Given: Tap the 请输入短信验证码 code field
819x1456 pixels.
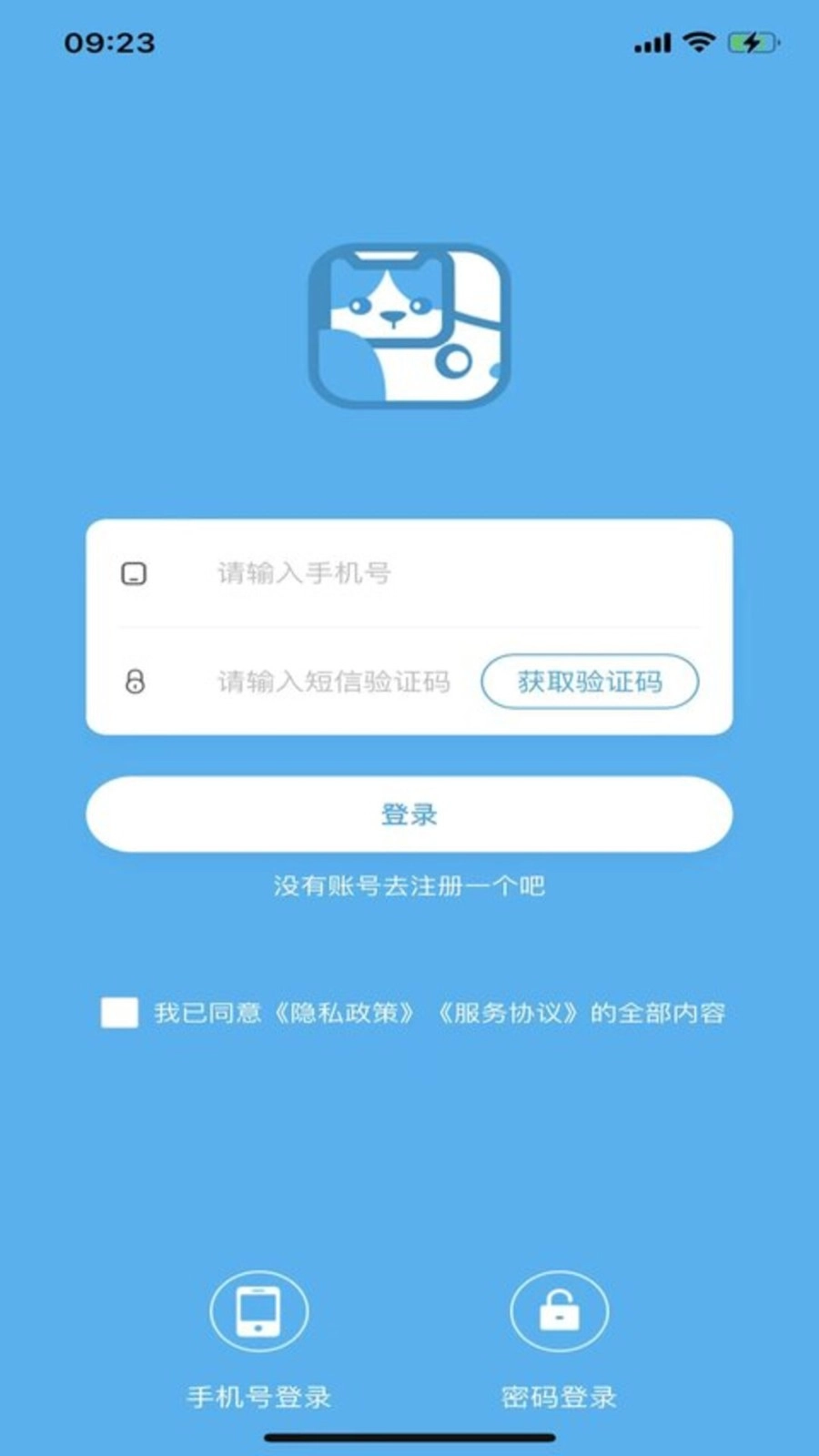Looking at the screenshot, I should [x=333, y=682].
